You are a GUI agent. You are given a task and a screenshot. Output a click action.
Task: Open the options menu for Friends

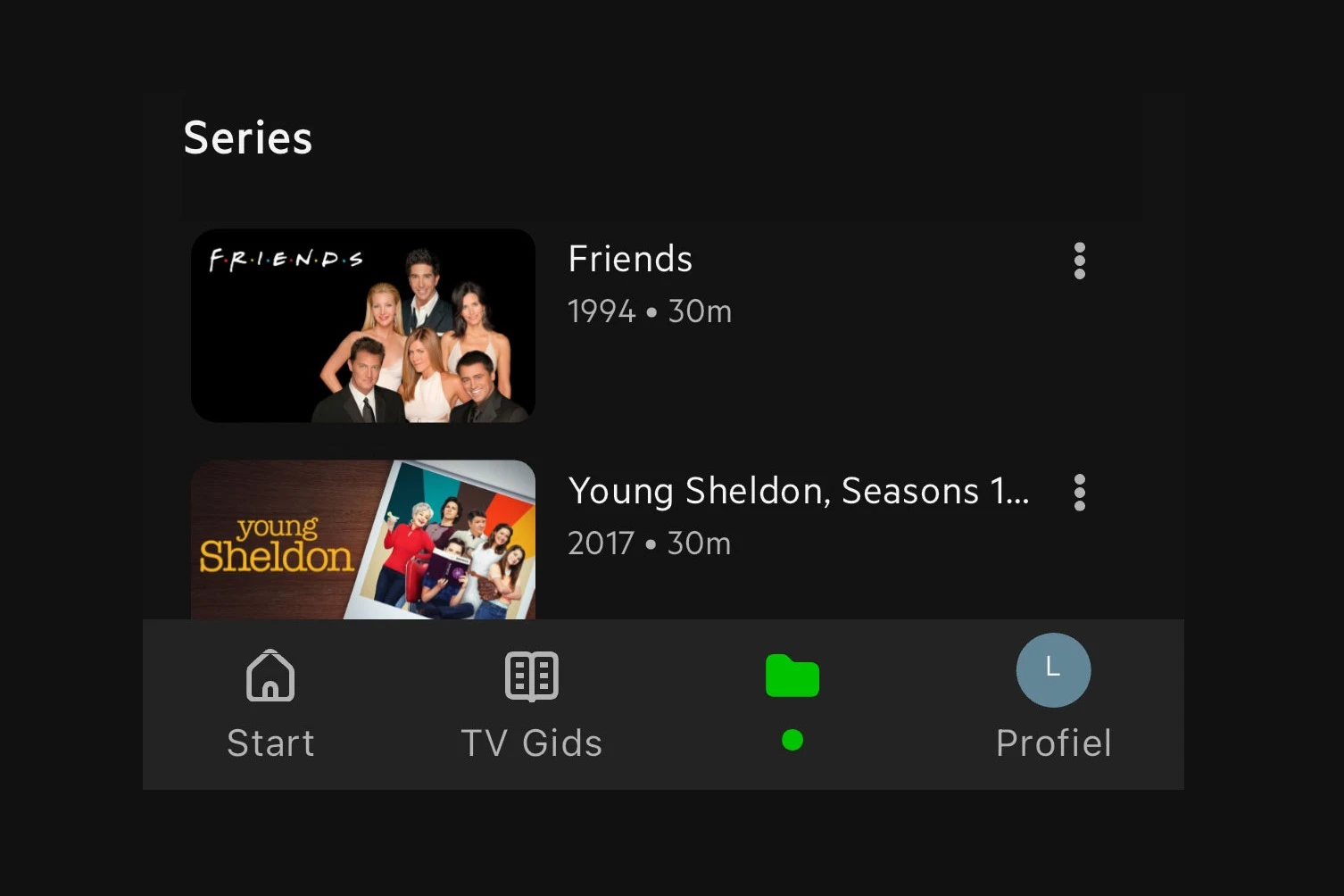click(1079, 261)
